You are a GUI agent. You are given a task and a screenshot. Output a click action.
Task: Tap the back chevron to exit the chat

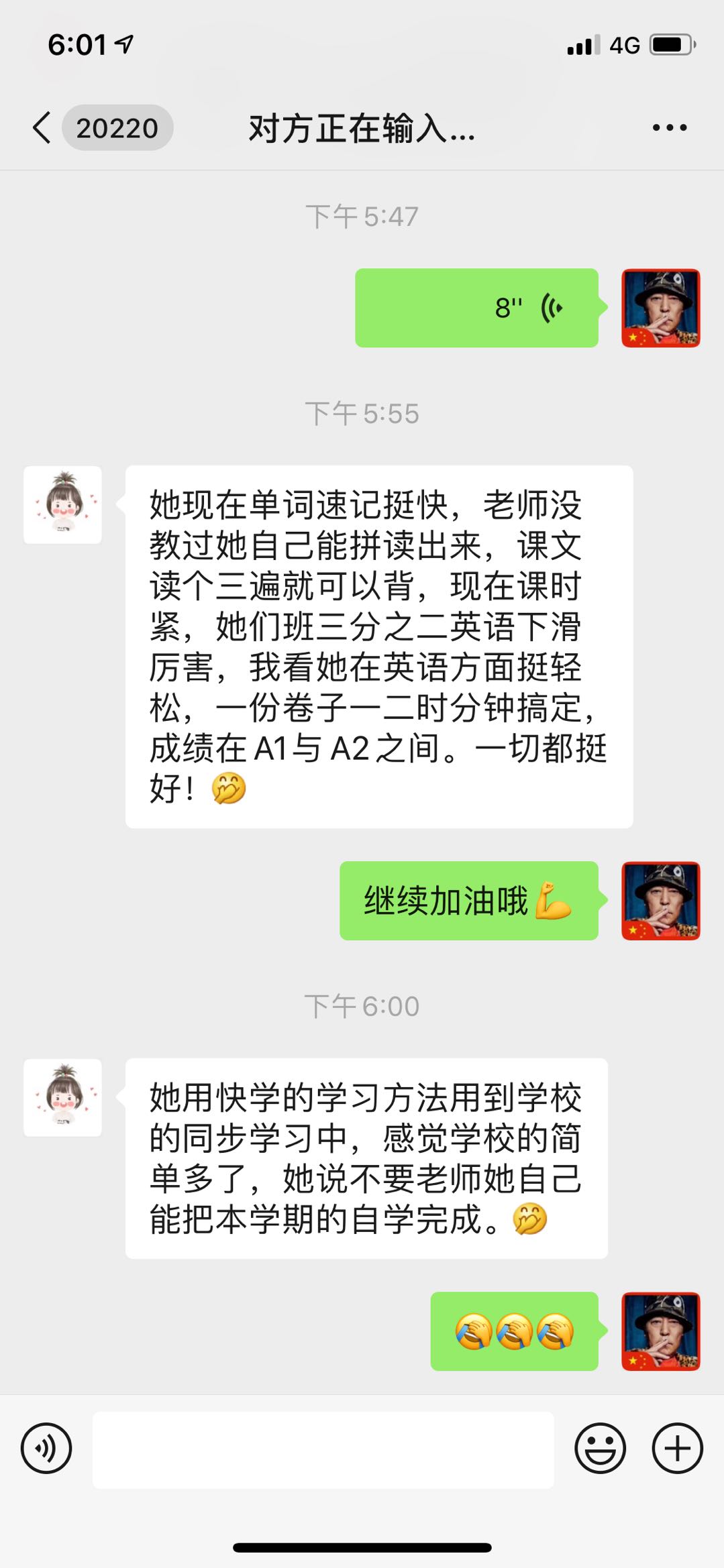(41, 127)
